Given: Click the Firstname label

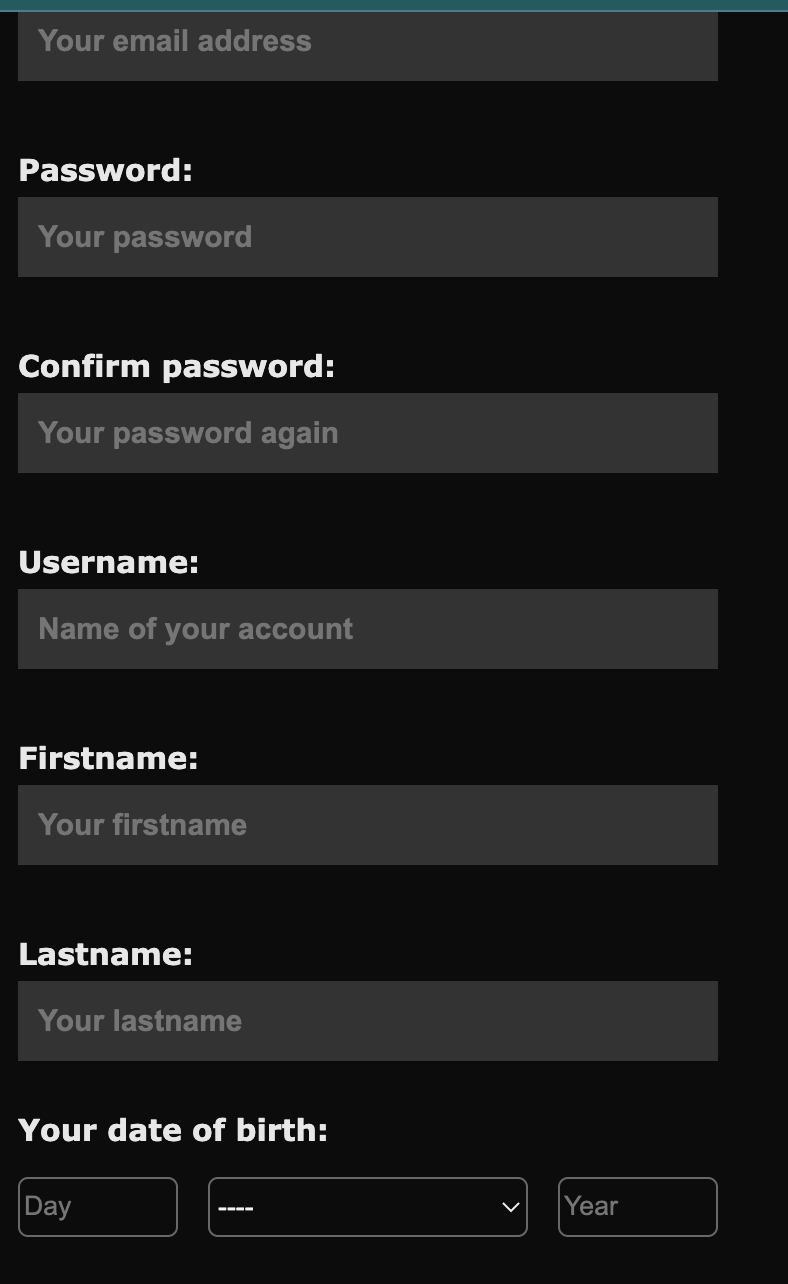Looking at the screenshot, I should pyautogui.click(x=108, y=758).
